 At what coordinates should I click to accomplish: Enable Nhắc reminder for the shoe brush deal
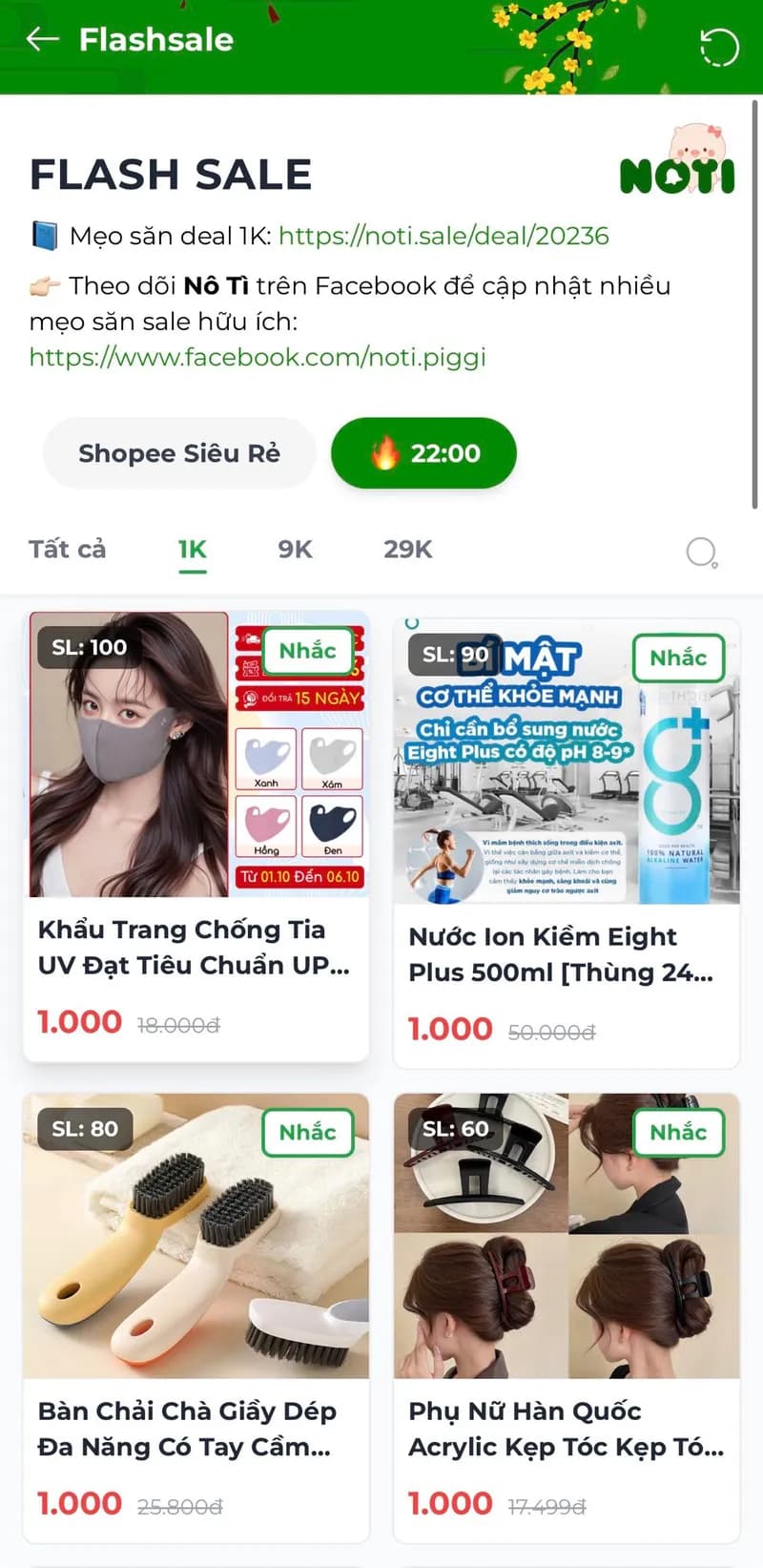point(308,1133)
